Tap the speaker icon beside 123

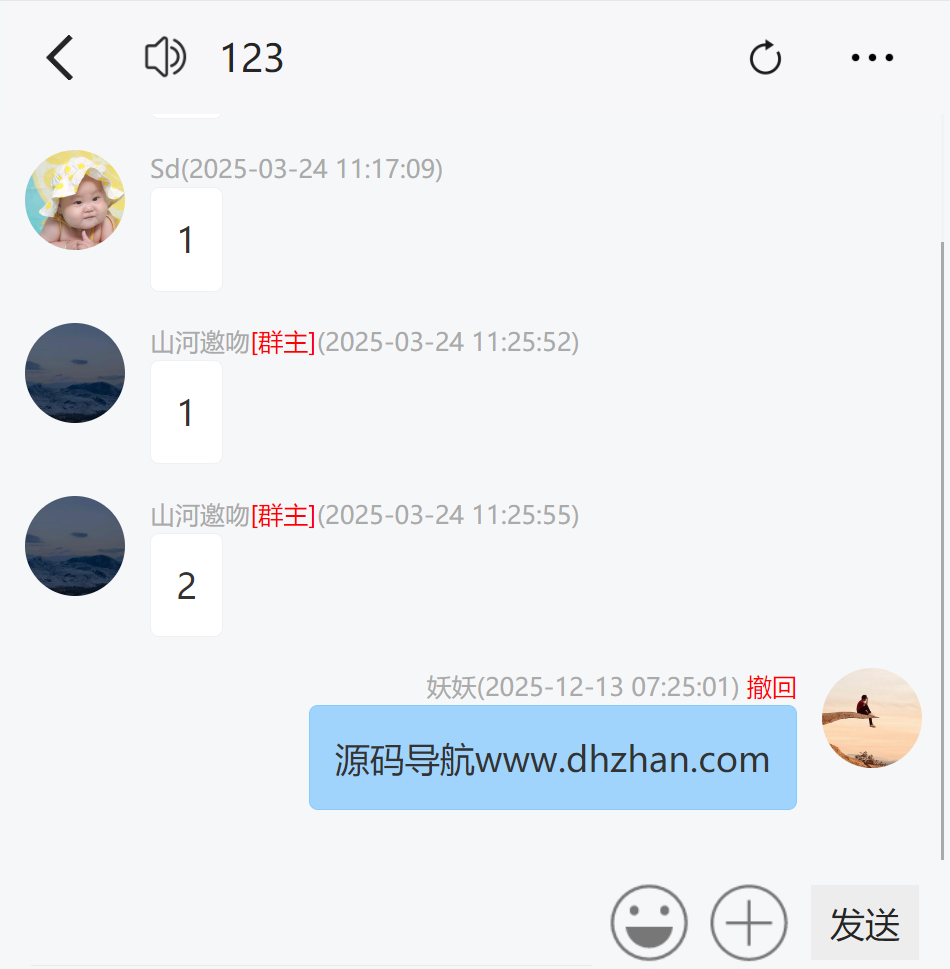(x=165, y=58)
